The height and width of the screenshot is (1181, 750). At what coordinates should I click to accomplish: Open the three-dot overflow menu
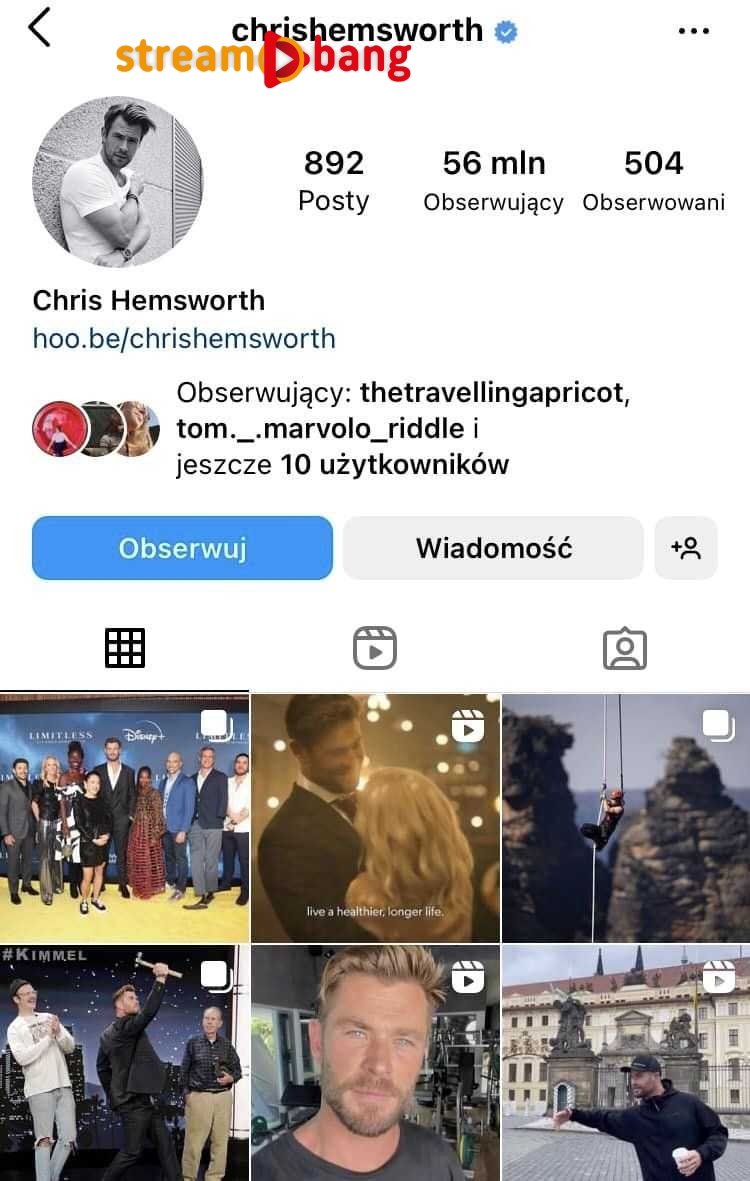(693, 31)
